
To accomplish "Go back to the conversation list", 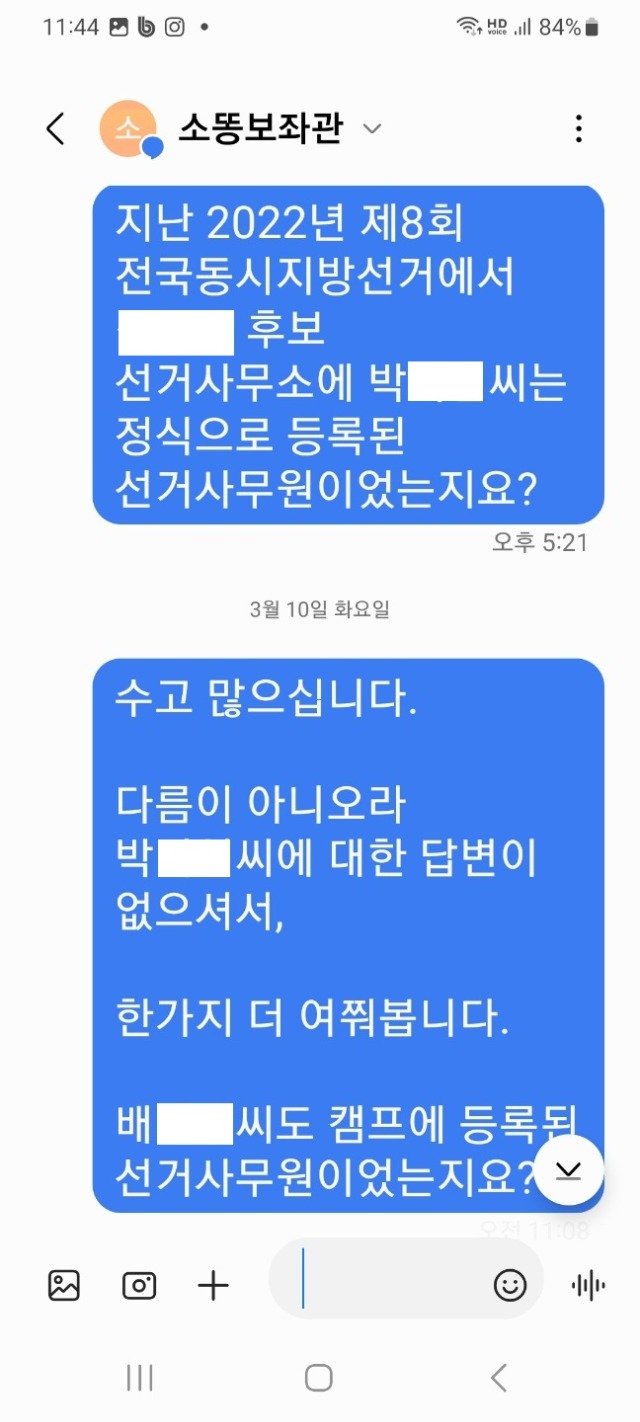I will click(x=56, y=129).
